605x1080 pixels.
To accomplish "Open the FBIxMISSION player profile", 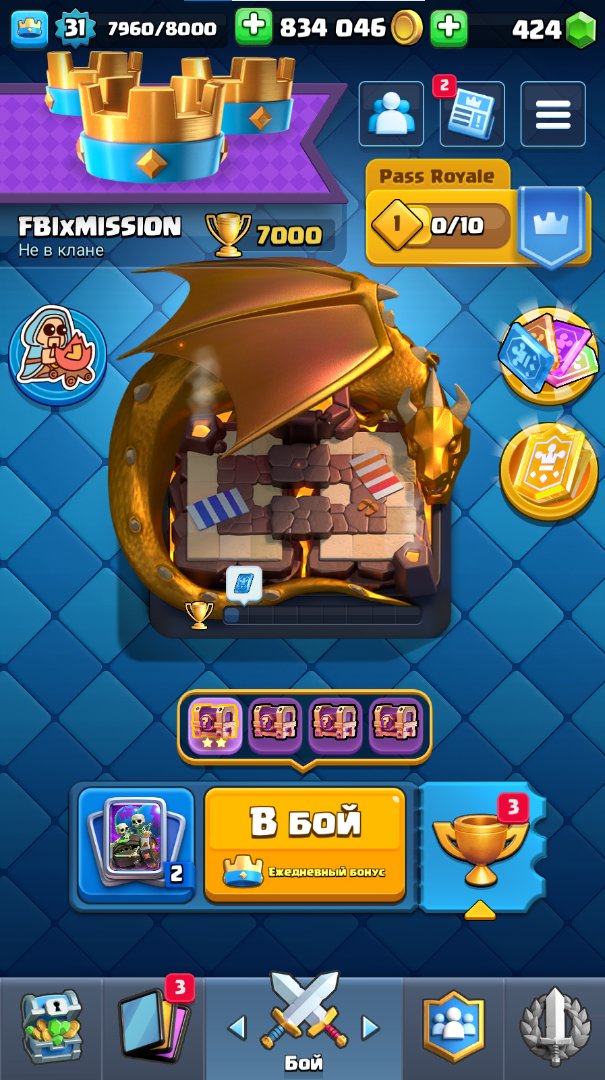I will click(100, 227).
